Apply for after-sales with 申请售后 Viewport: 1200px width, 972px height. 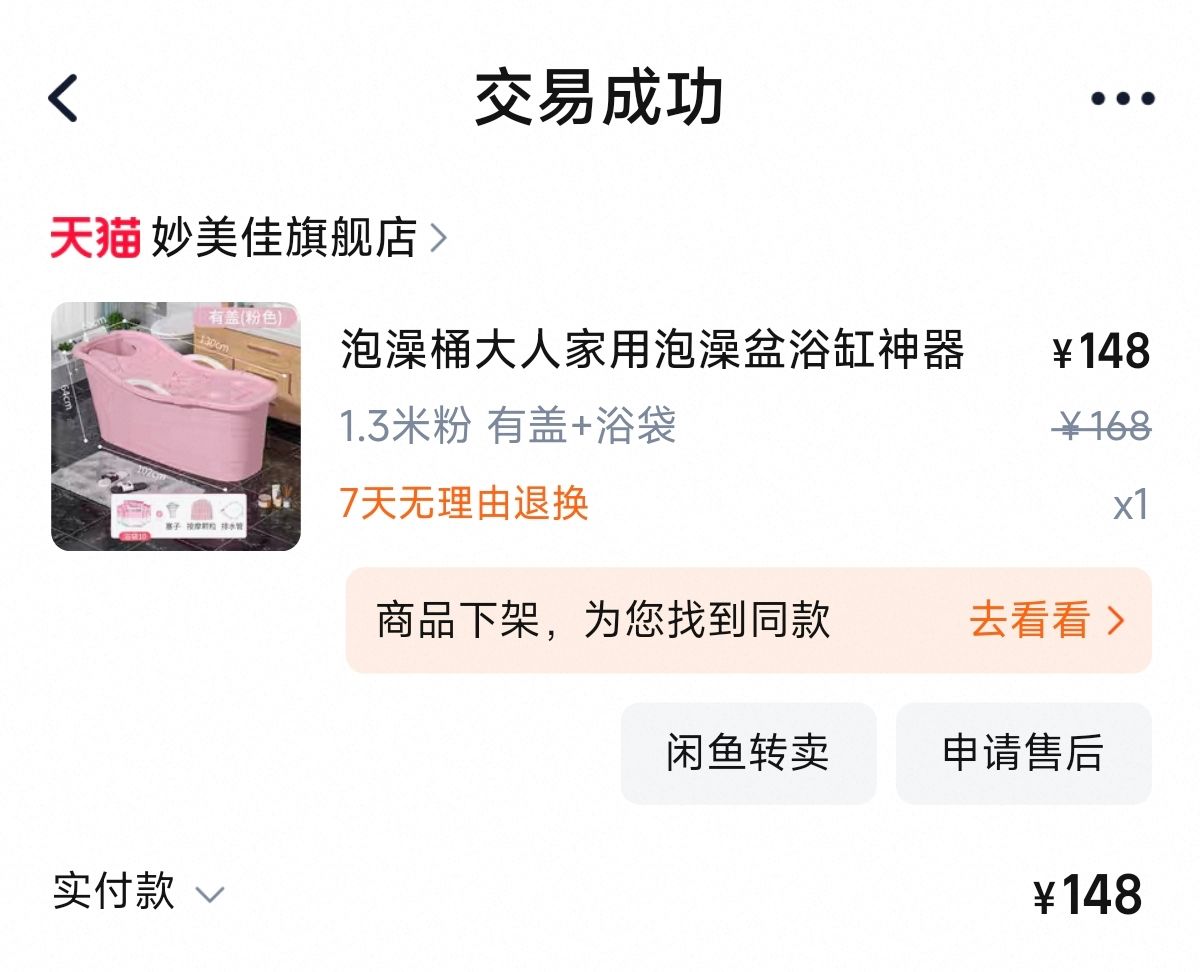click(x=1023, y=753)
